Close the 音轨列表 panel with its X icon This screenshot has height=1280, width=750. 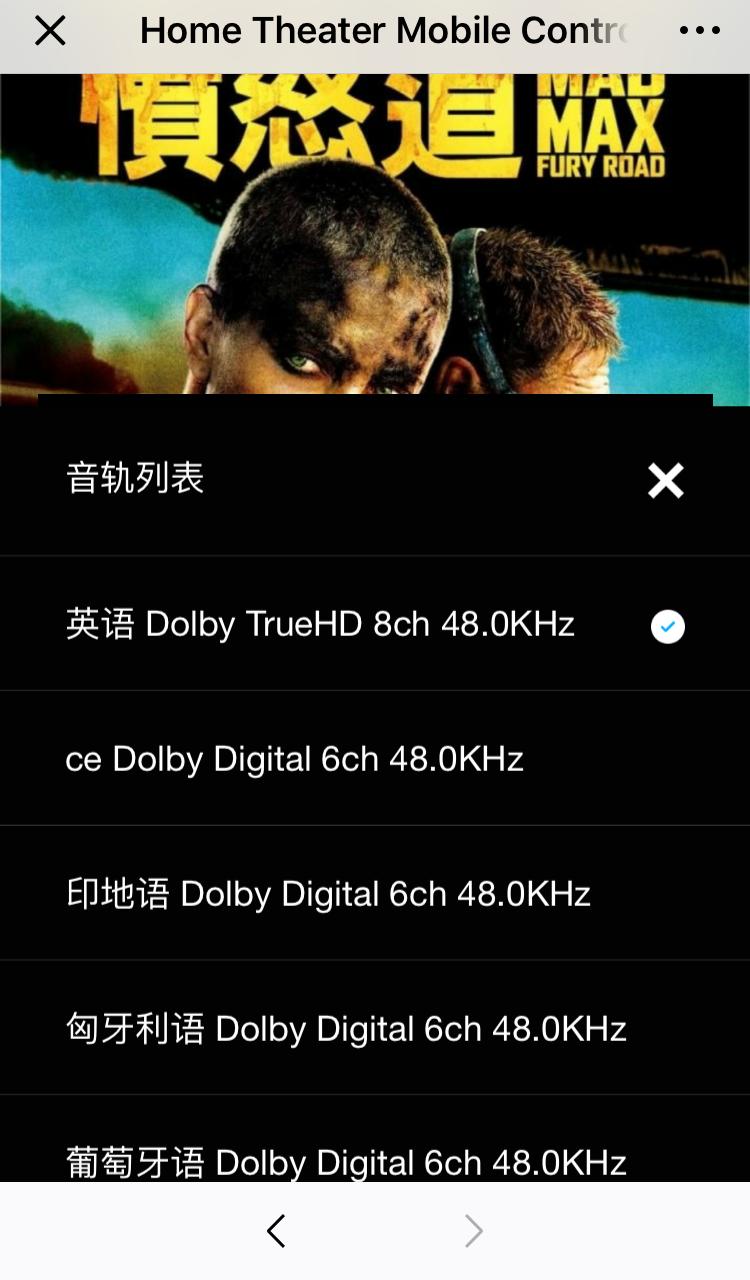pos(665,481)
